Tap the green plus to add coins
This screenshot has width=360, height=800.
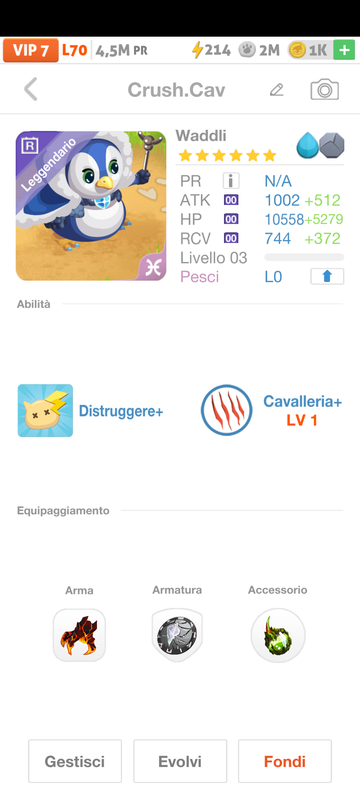(344, 50)
